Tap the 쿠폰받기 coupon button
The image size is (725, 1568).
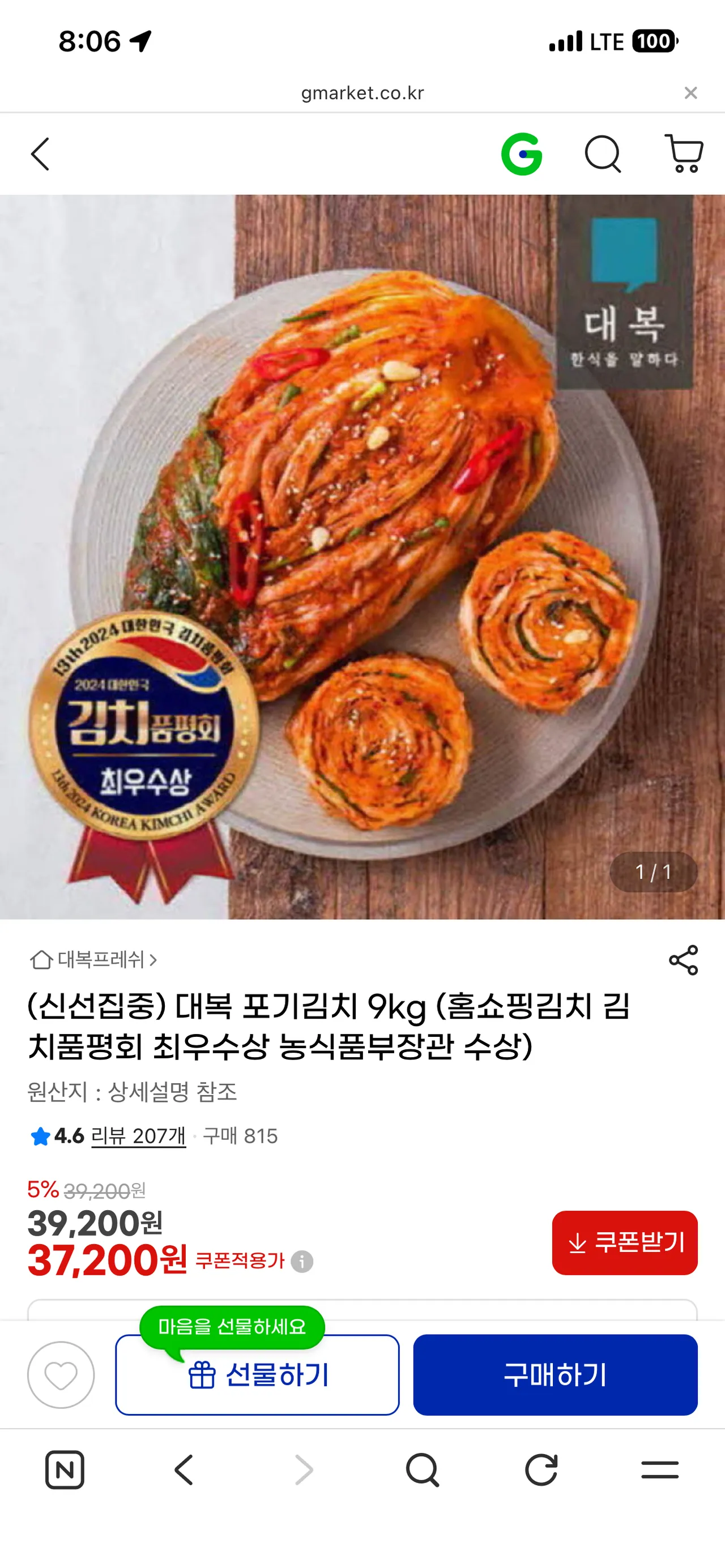pyautogui.click(x=625, y=1242)
